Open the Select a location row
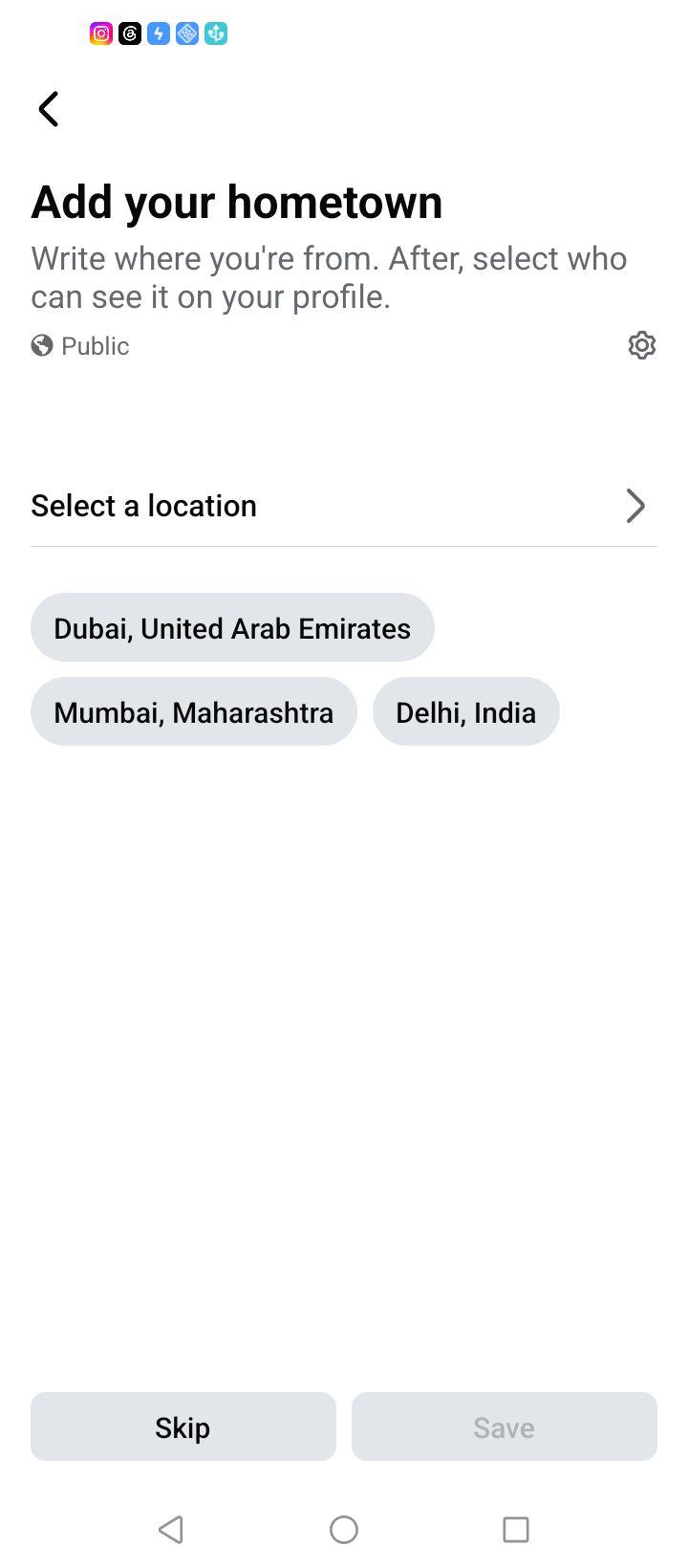 [344, 506]
